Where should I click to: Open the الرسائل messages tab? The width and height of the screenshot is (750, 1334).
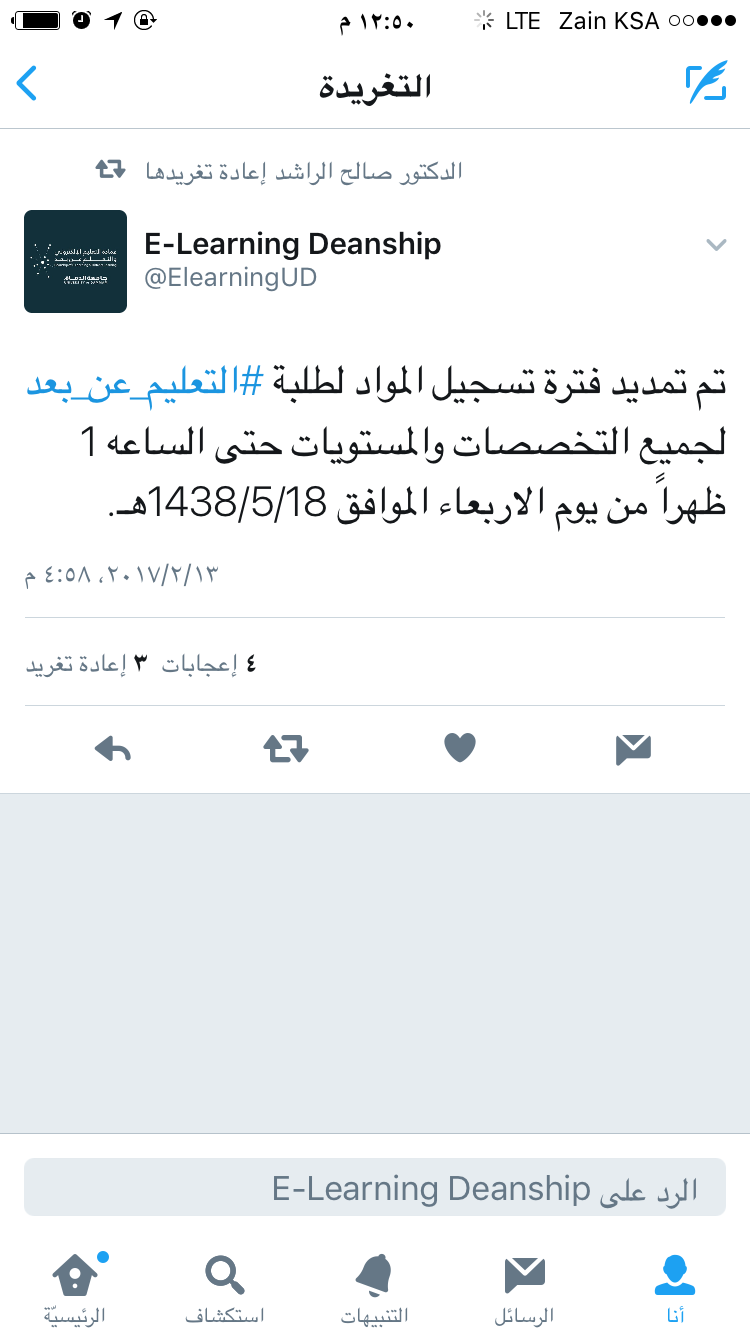(x=524, y=1288)
